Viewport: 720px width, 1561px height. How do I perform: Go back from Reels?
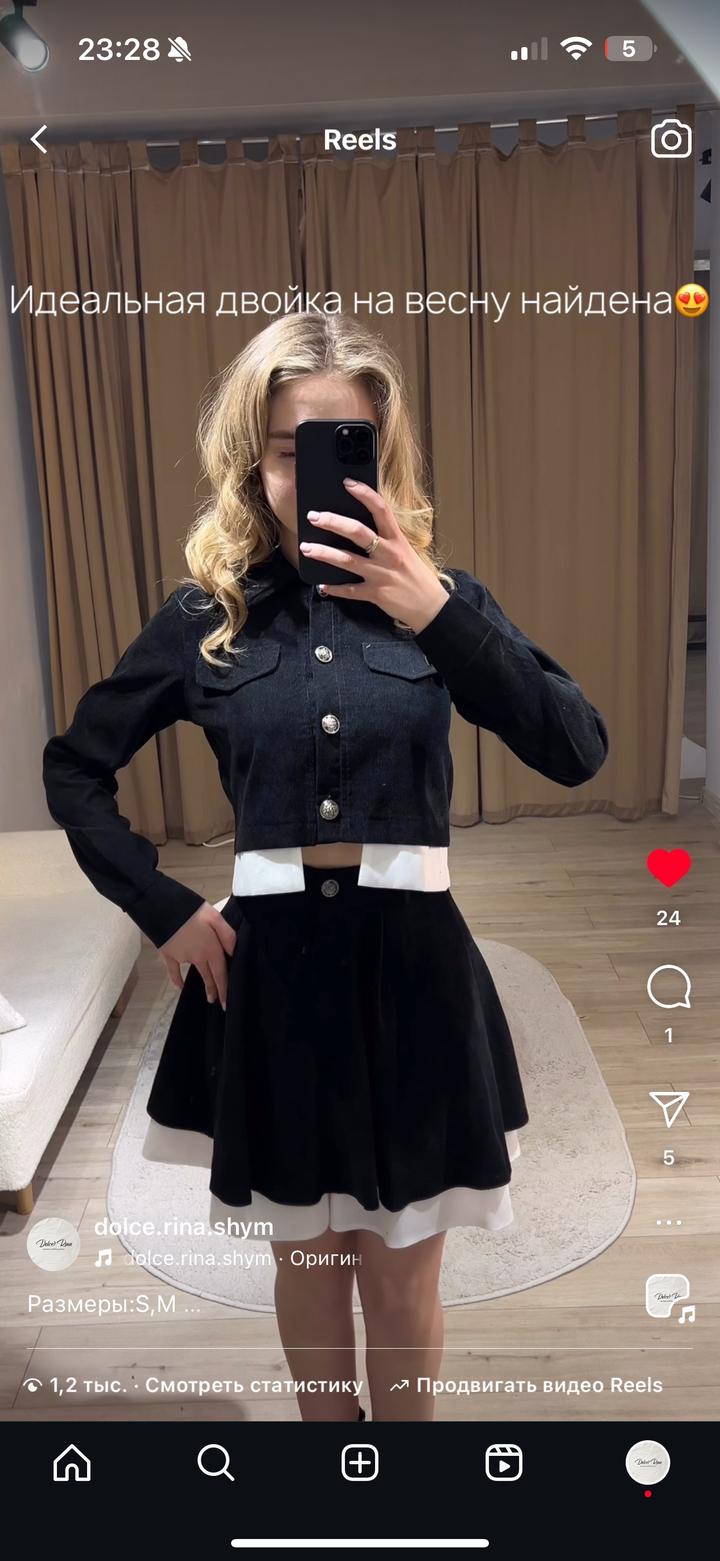pyautogui.click(x=38, y=140)
